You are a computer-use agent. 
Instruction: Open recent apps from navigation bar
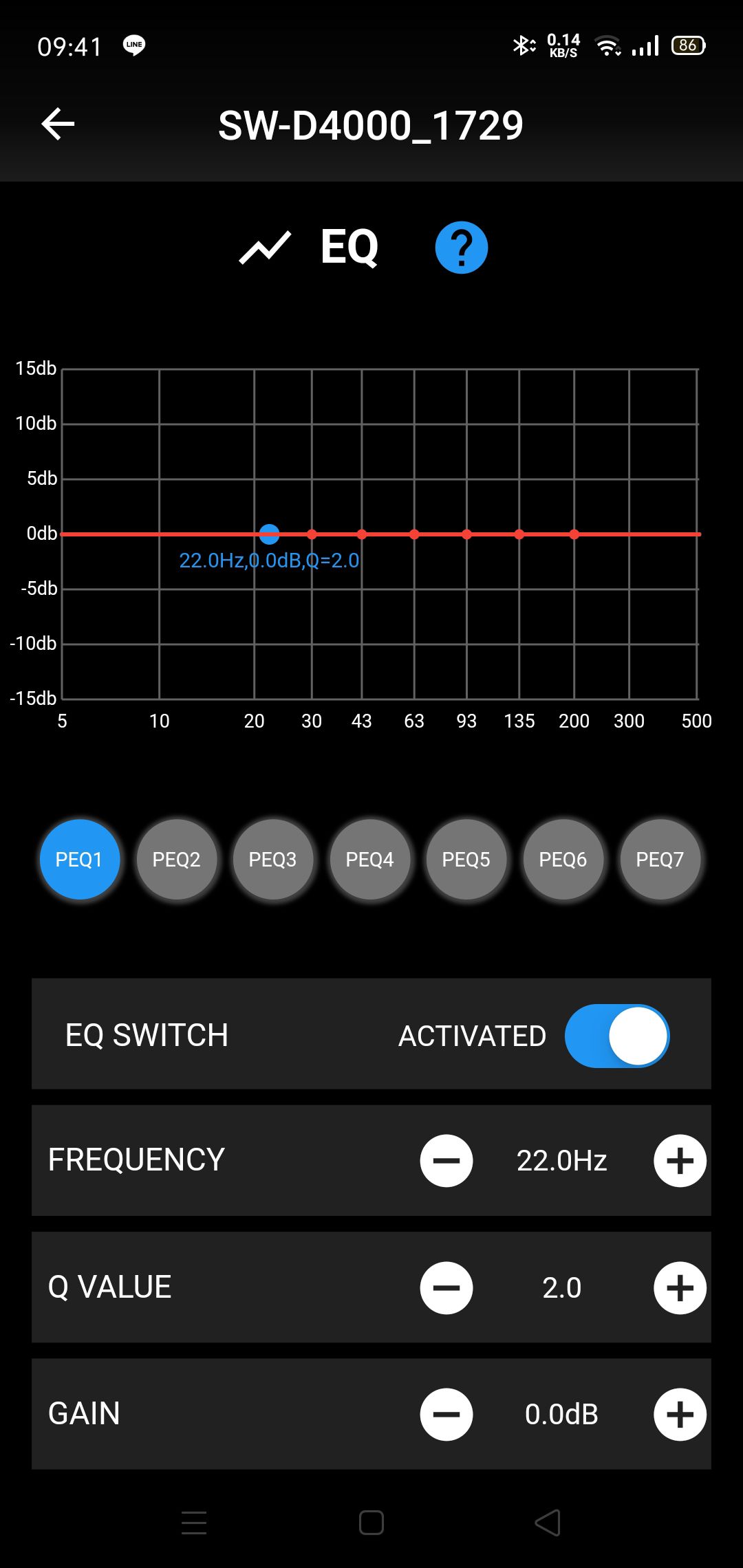tap(194, 1523)
